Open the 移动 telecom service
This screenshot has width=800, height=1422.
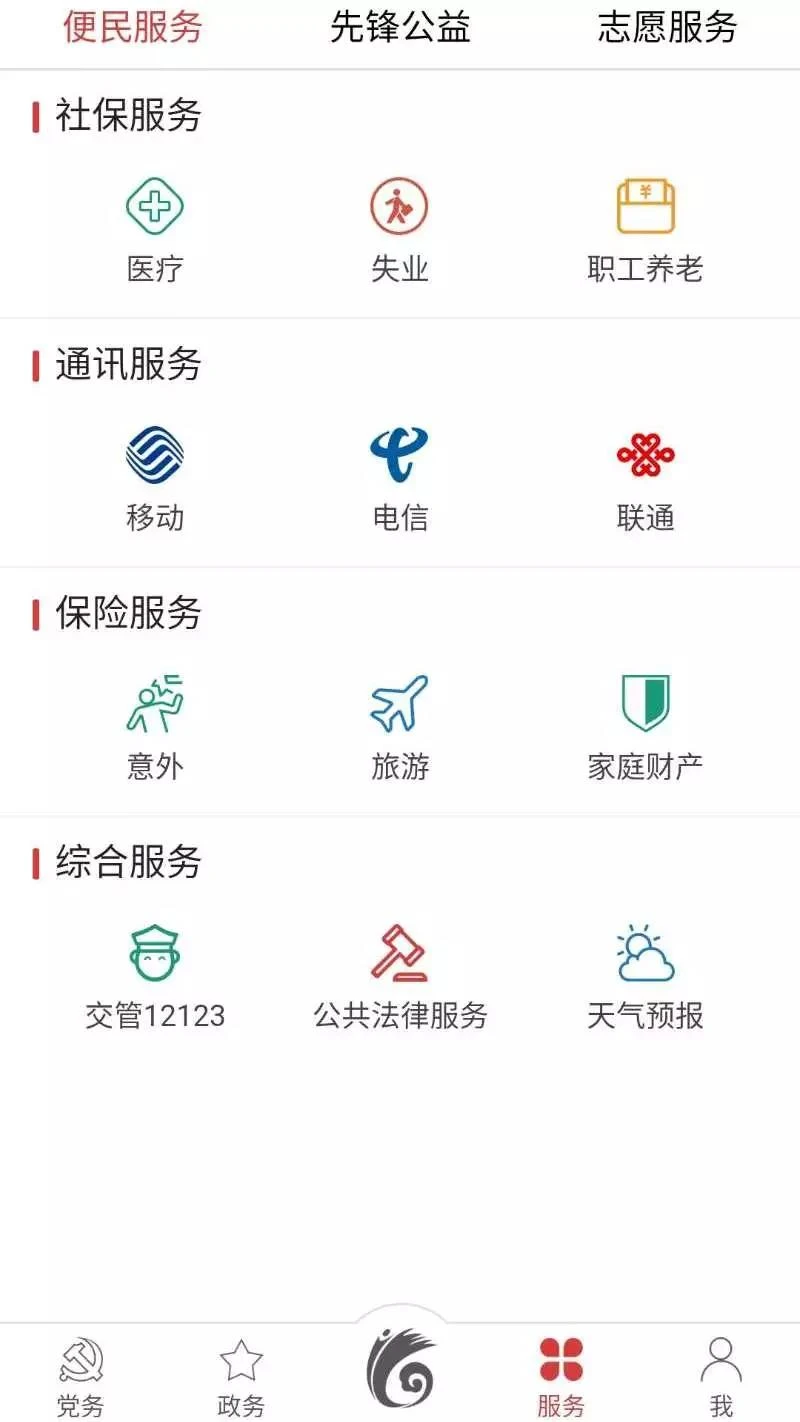(155, 479)
